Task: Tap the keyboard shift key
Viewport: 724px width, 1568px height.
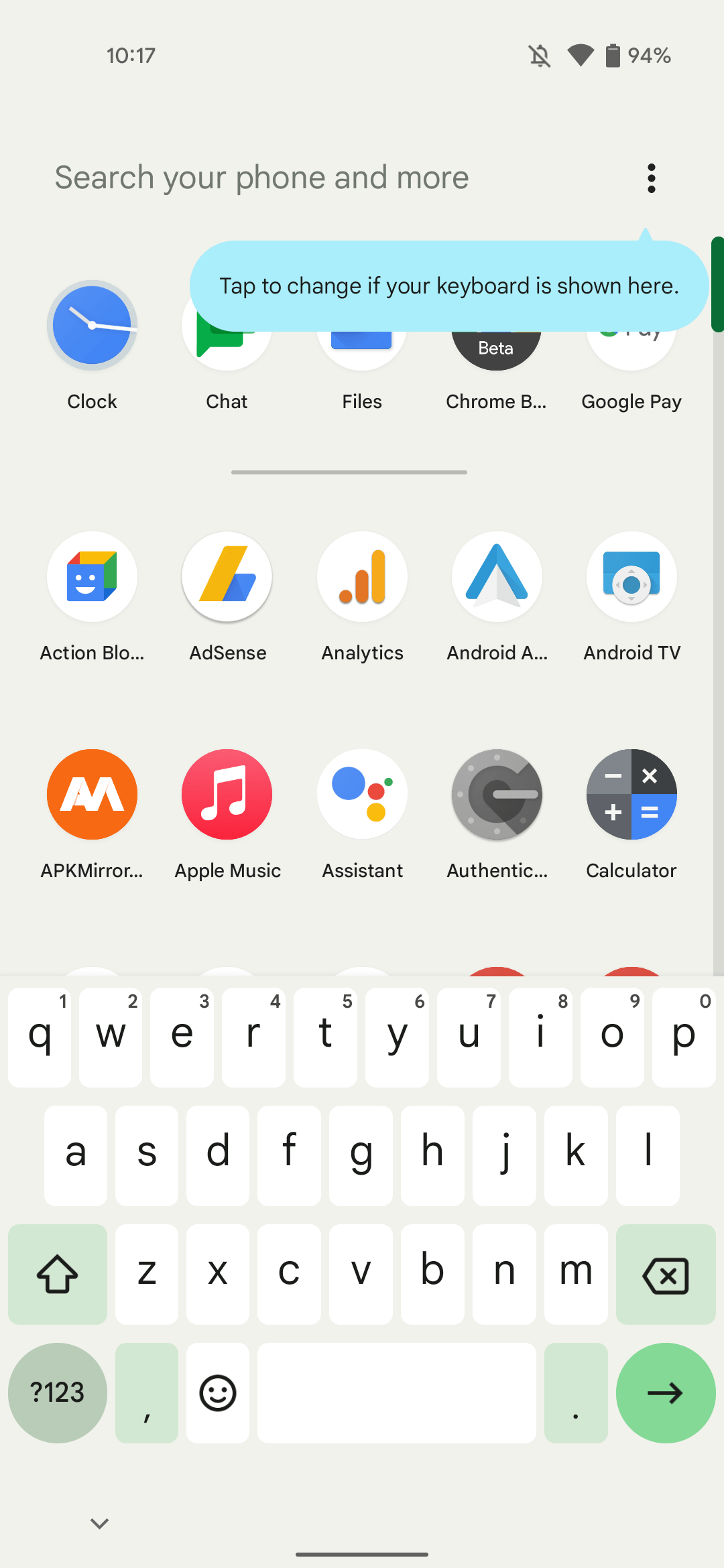Action: pos(58,1275)
